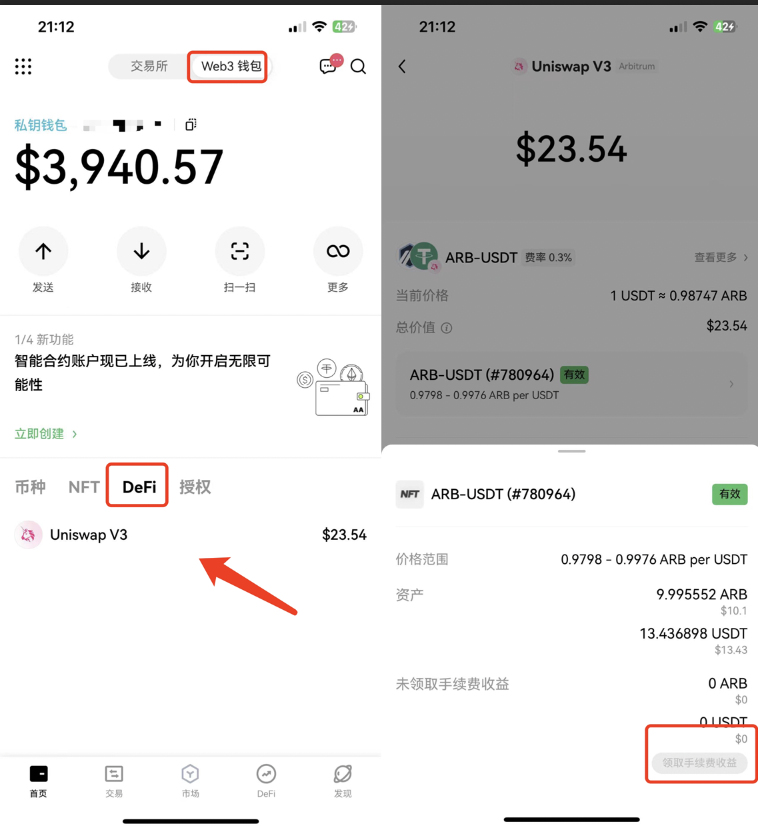Select the Web3 钱包 segment
Image resolution: width=758 pixels, height=830 pixels.
pos(231,67)
